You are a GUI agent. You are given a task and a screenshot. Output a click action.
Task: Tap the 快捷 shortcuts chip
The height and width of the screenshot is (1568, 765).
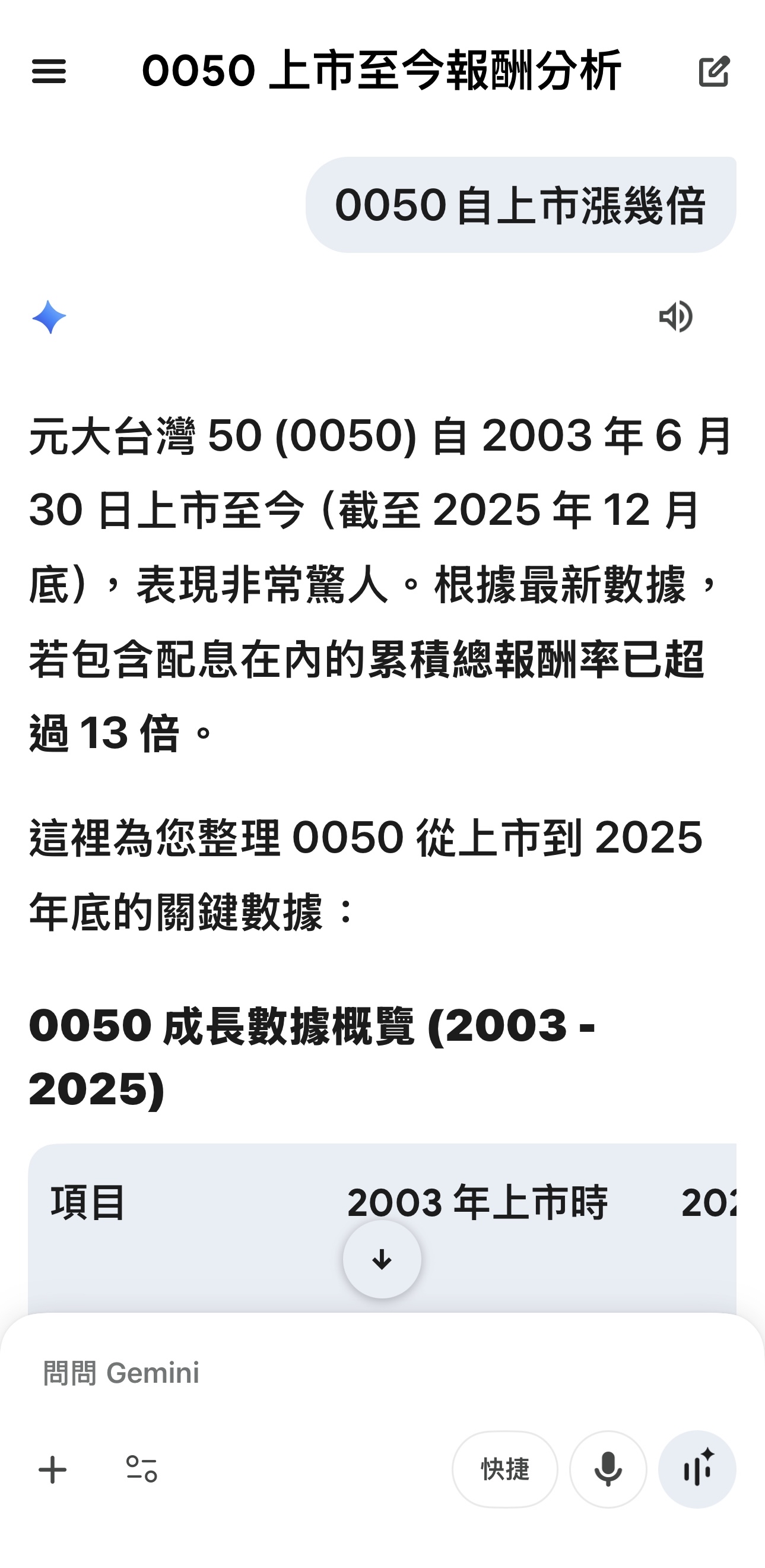505,1469
